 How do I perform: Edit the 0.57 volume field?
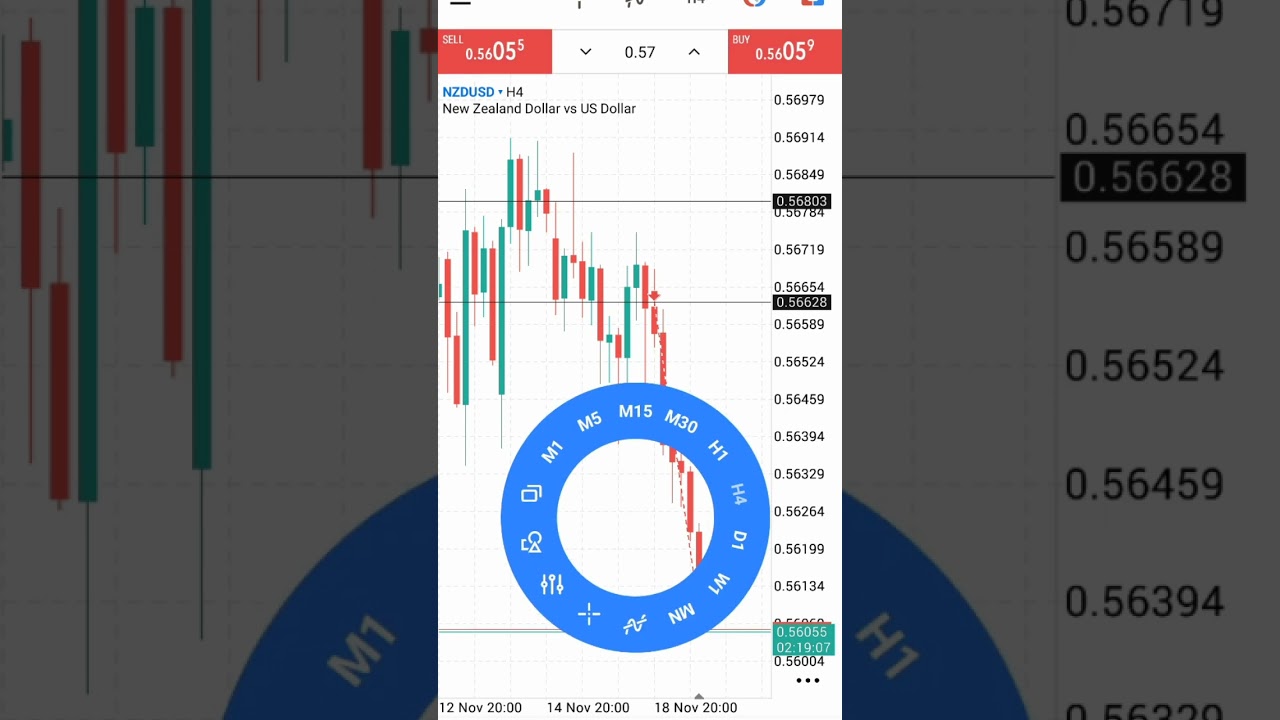640,52
